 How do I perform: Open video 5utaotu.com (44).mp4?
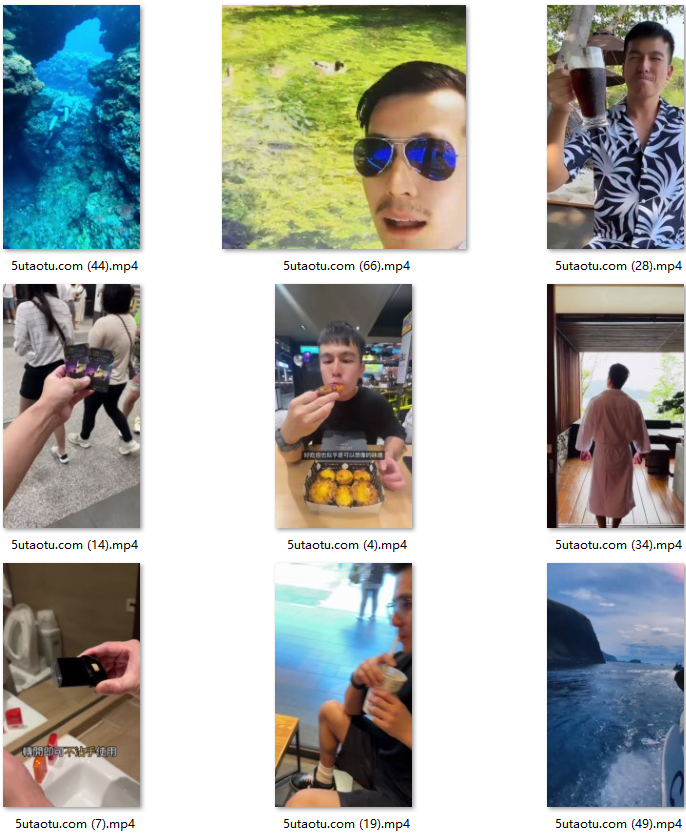coord(71,127)
